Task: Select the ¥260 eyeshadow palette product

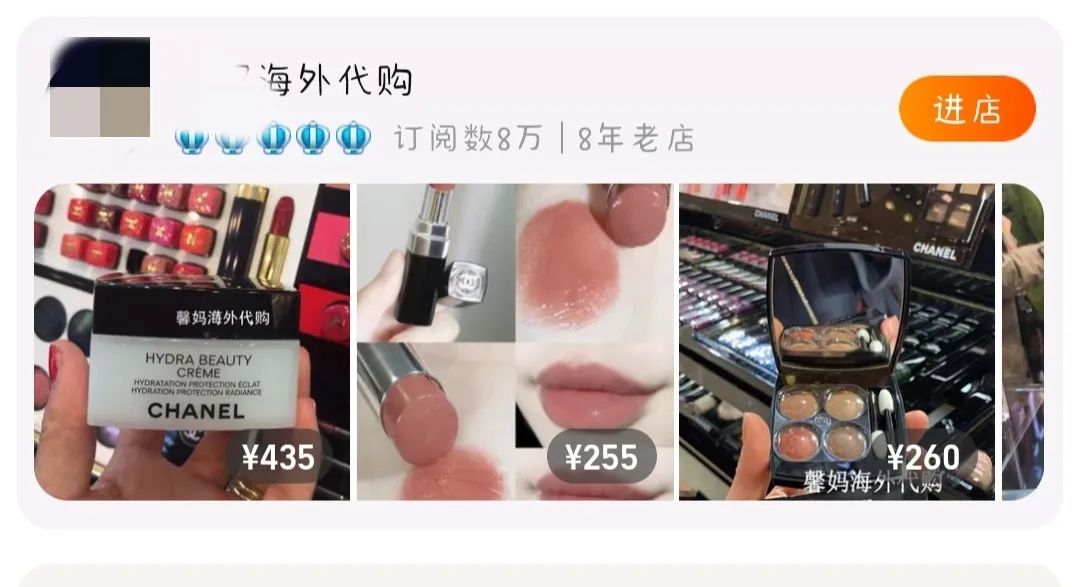Action: [x=836, y=341]
